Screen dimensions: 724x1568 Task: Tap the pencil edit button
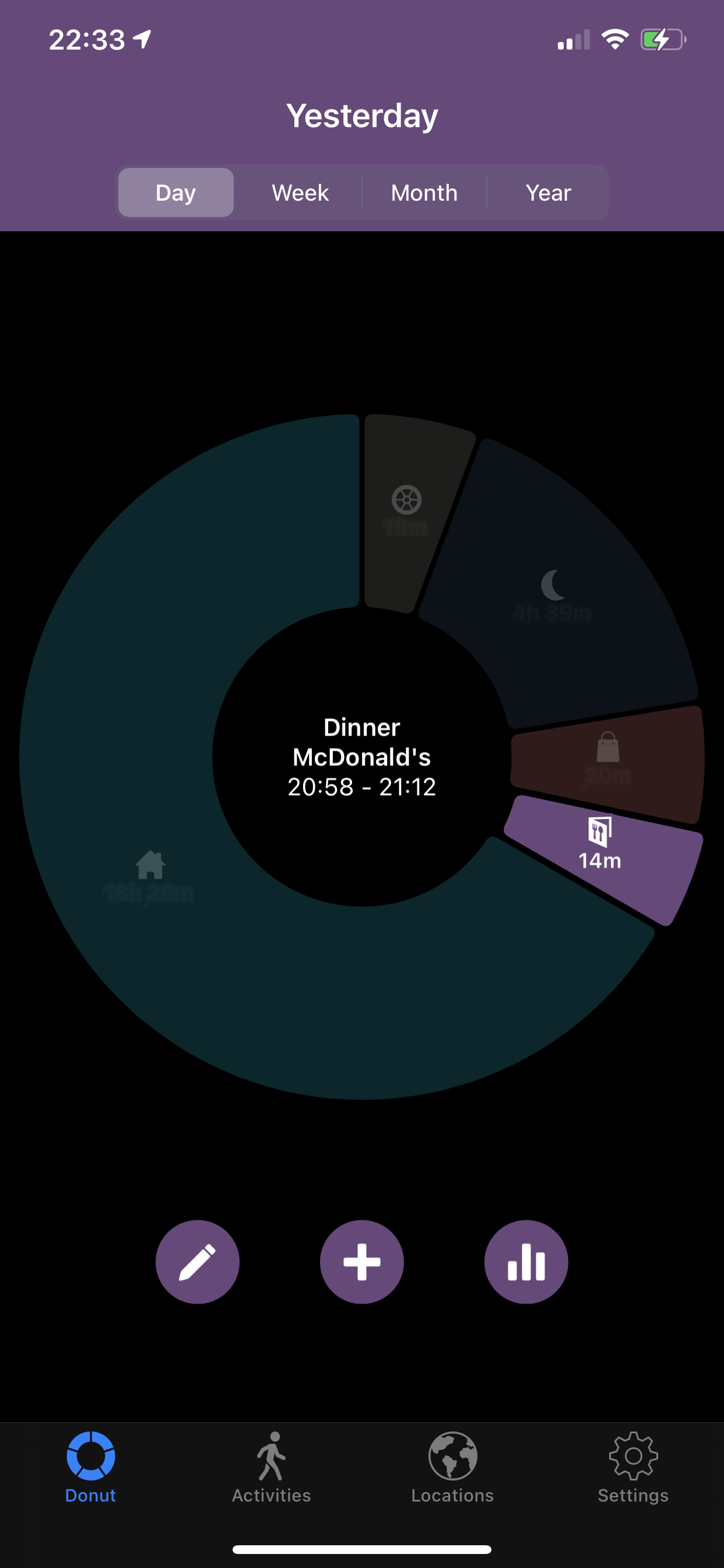click(x=198, y=1262)
